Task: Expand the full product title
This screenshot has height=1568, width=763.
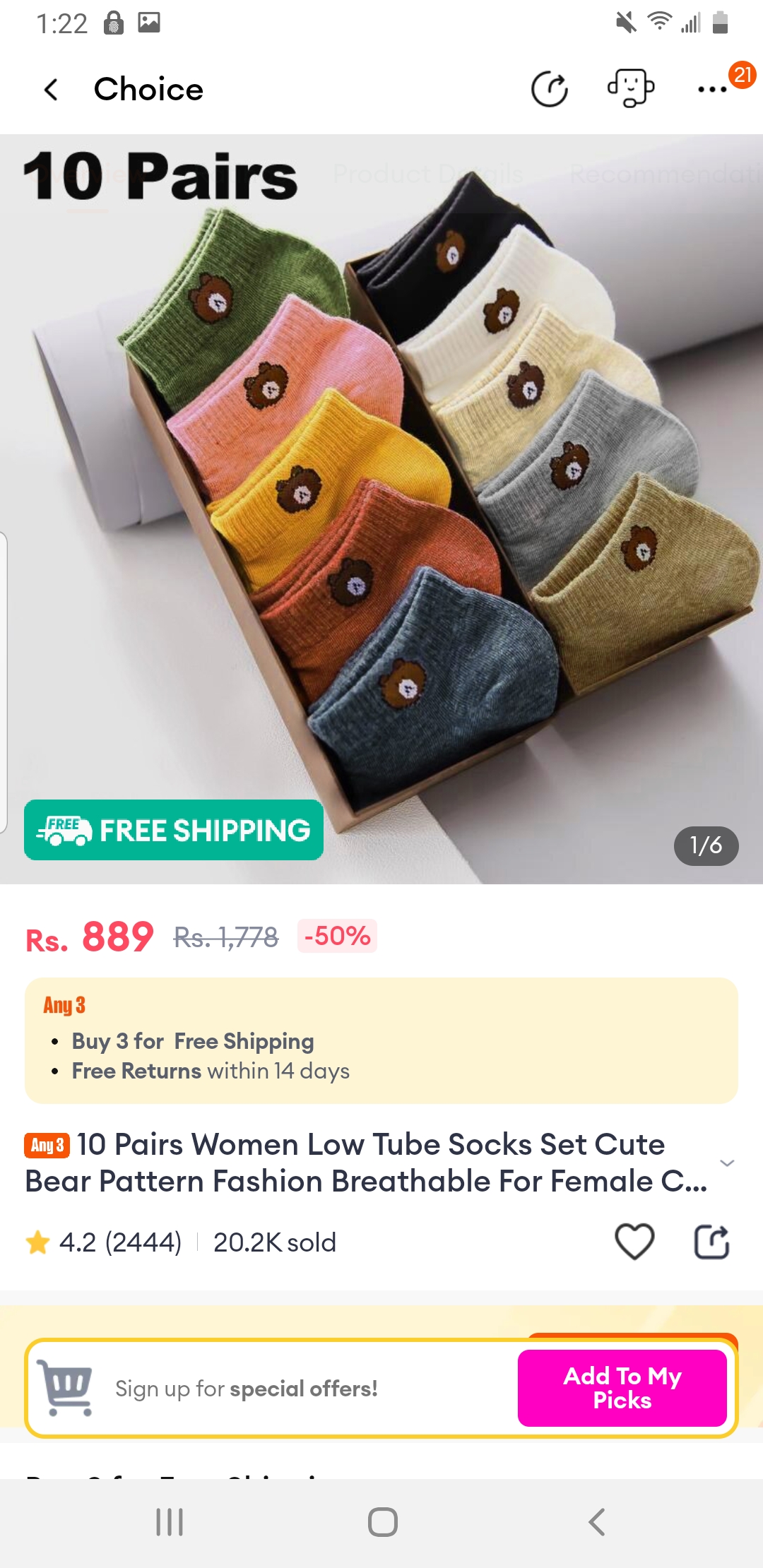Action: (x=727, y=1163)
